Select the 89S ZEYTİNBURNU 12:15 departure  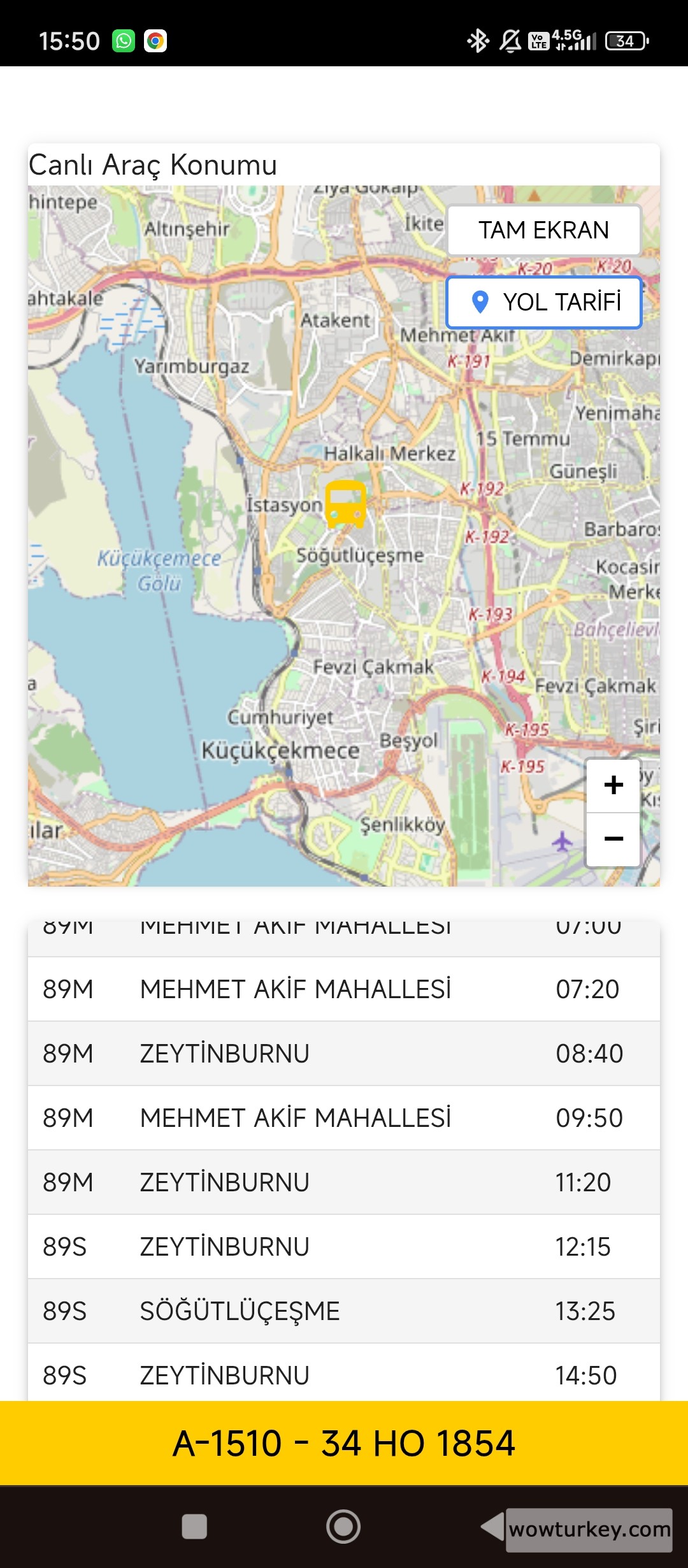[344, 1246]
